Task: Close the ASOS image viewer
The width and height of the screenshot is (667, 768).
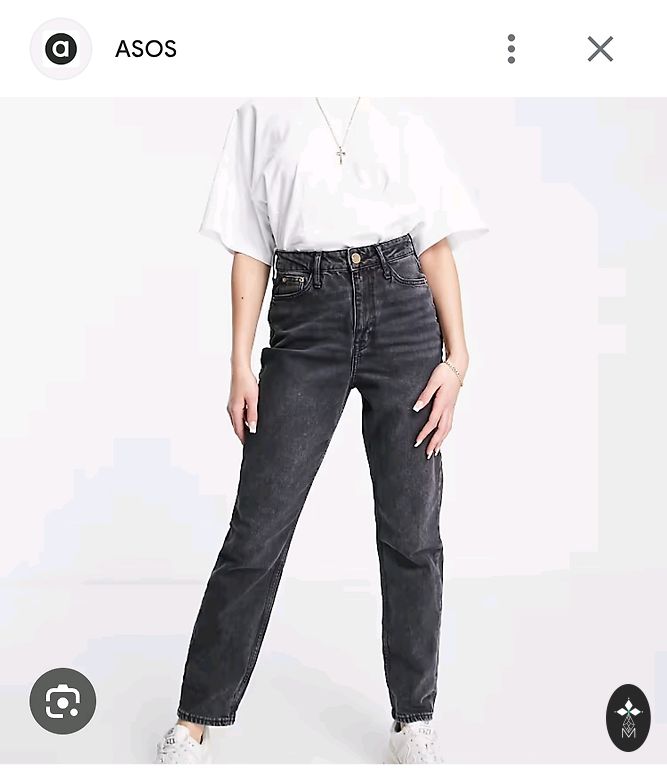Action: point(600,49)
